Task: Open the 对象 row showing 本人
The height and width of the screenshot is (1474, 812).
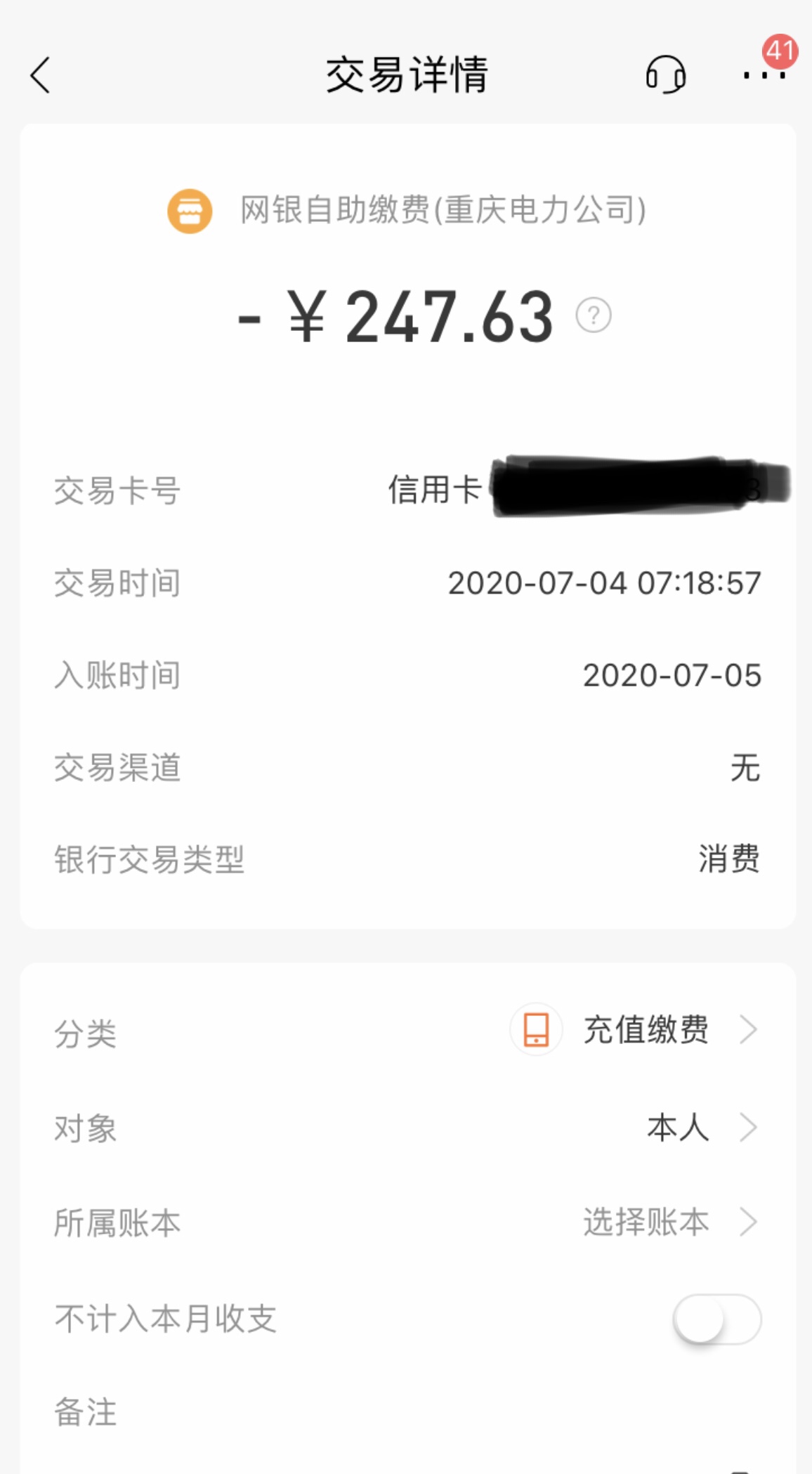Action: coord(678,1128)
